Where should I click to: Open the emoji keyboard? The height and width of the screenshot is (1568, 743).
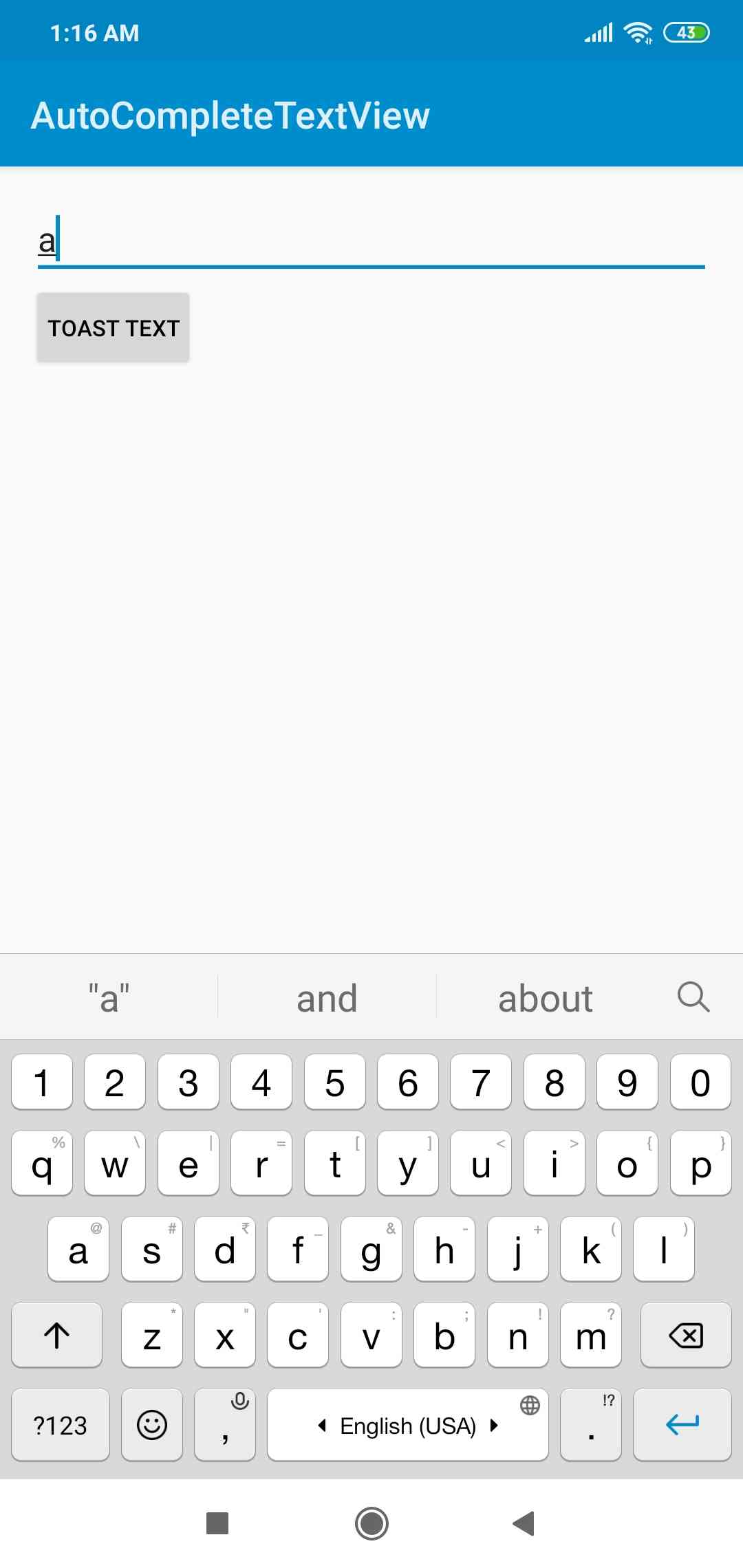coord(152,1424)
